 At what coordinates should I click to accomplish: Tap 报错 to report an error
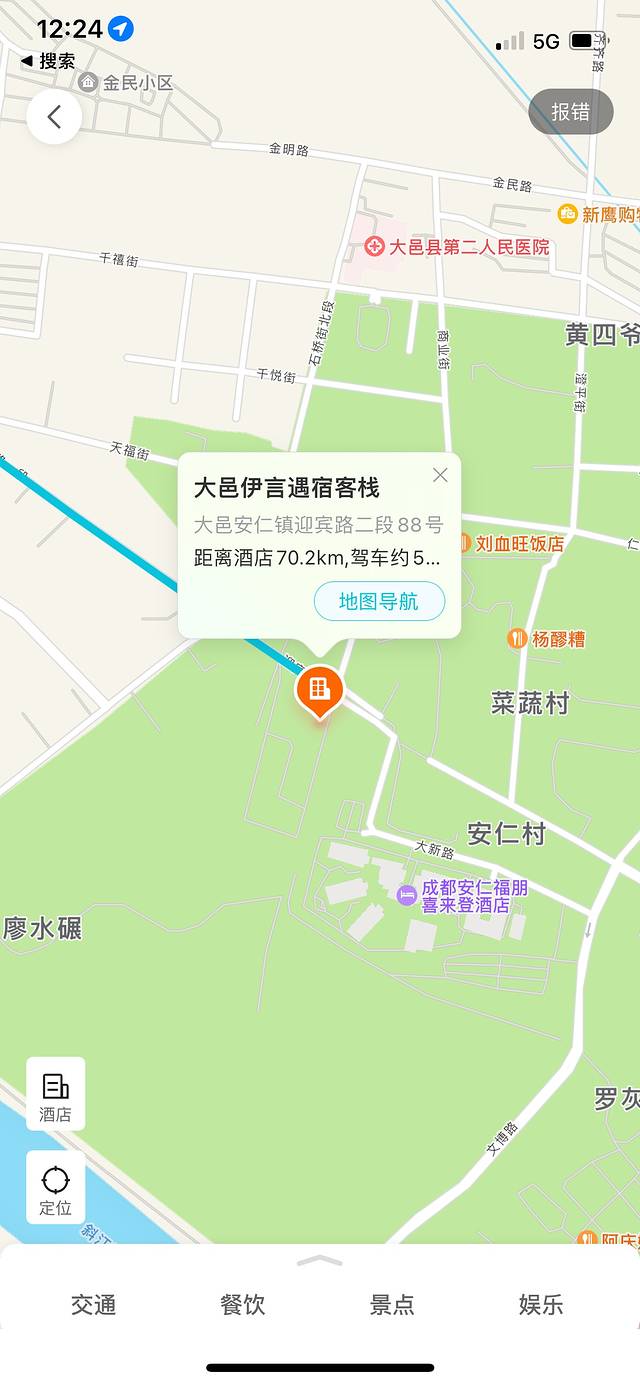pos(570,112)
